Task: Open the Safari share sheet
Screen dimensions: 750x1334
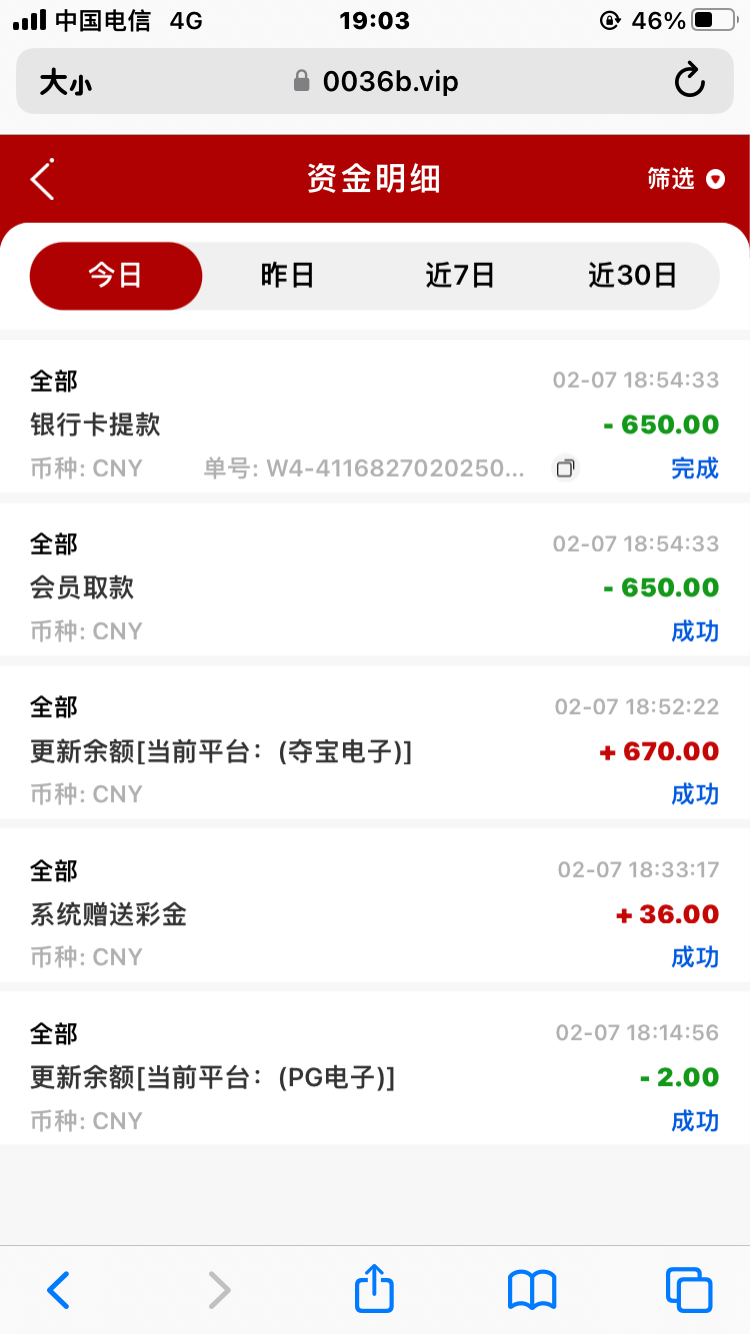Action: [375, 1288]
